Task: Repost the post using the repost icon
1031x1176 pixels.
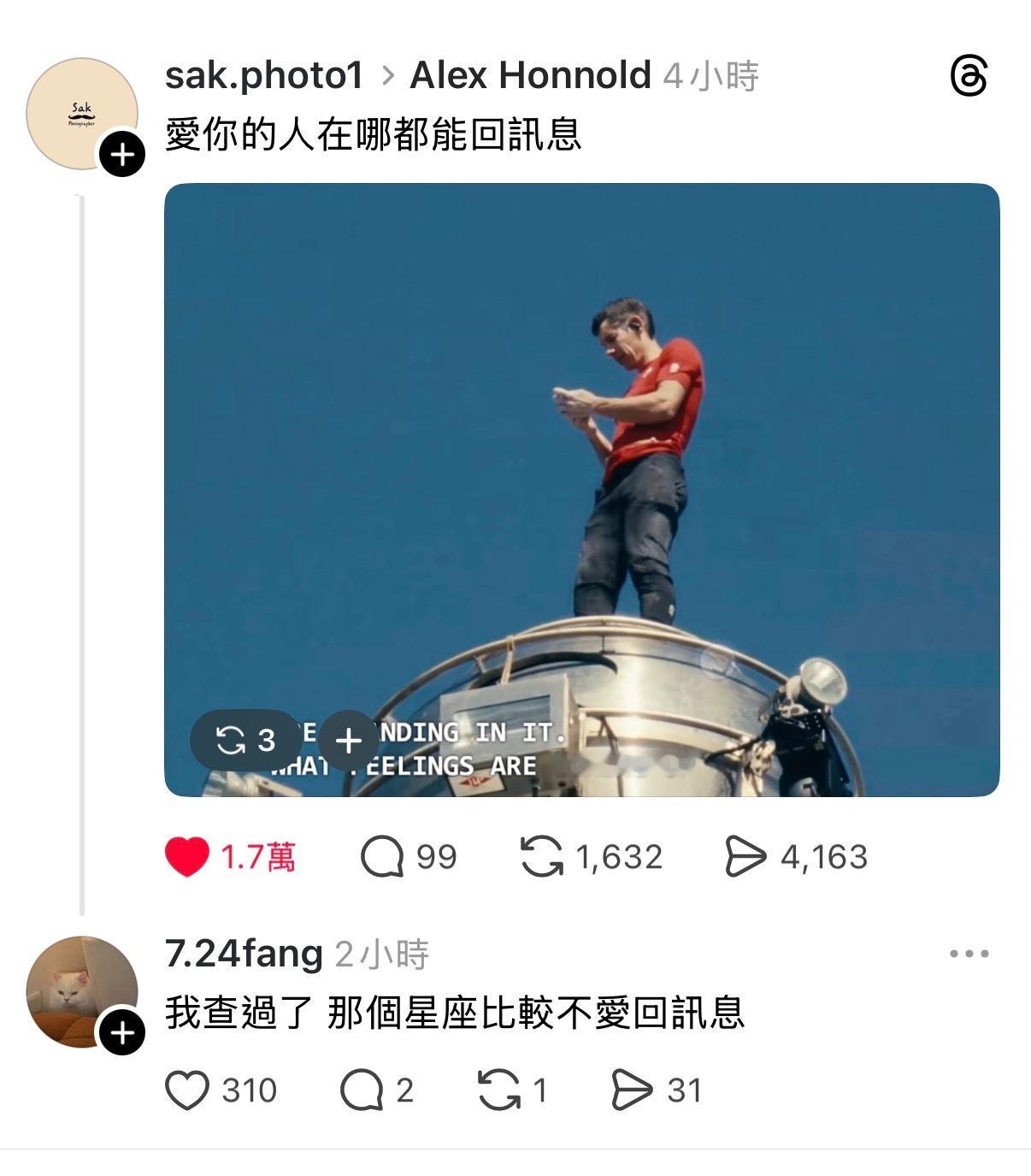Action: pyautogui.click(x=542, y=854)
